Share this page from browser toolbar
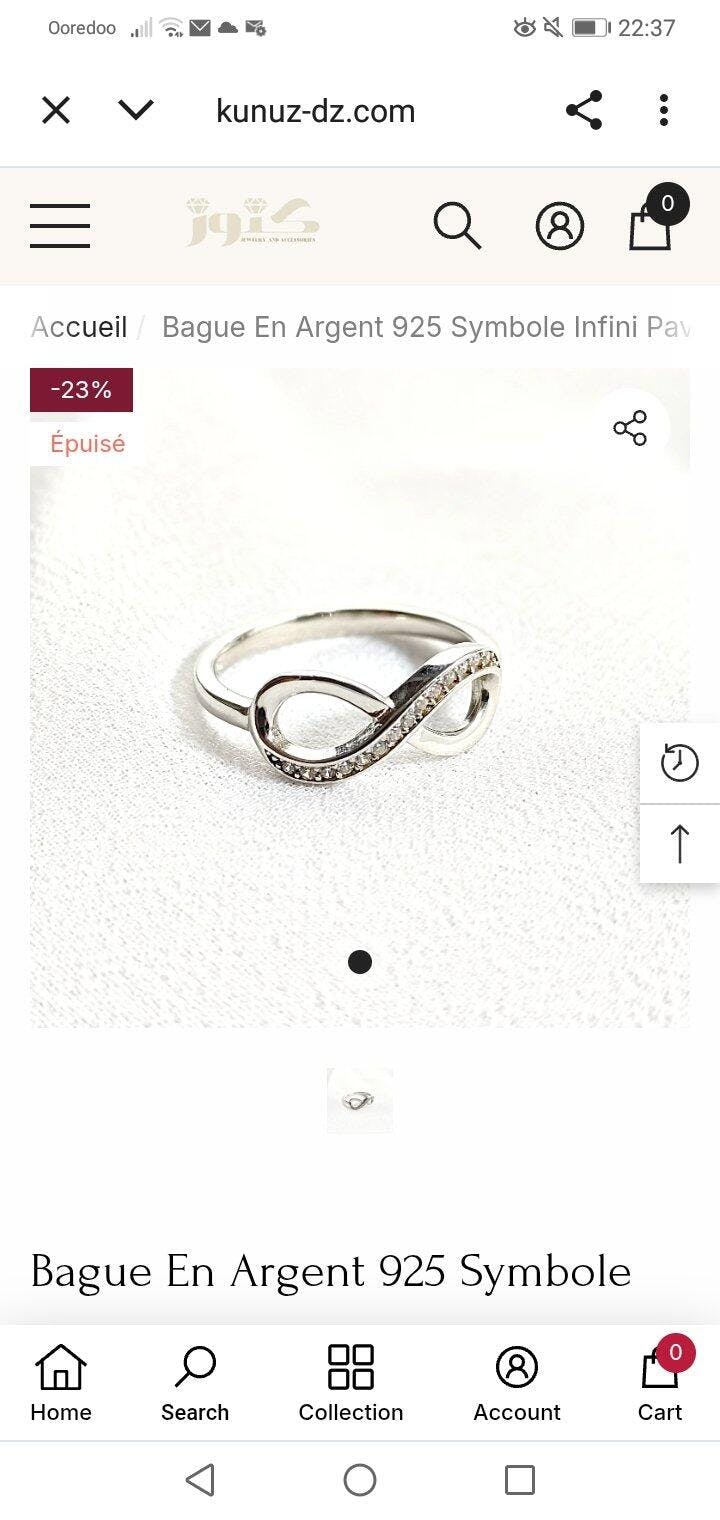Viewport: 720px width, 1520px height. pos(584,110)
